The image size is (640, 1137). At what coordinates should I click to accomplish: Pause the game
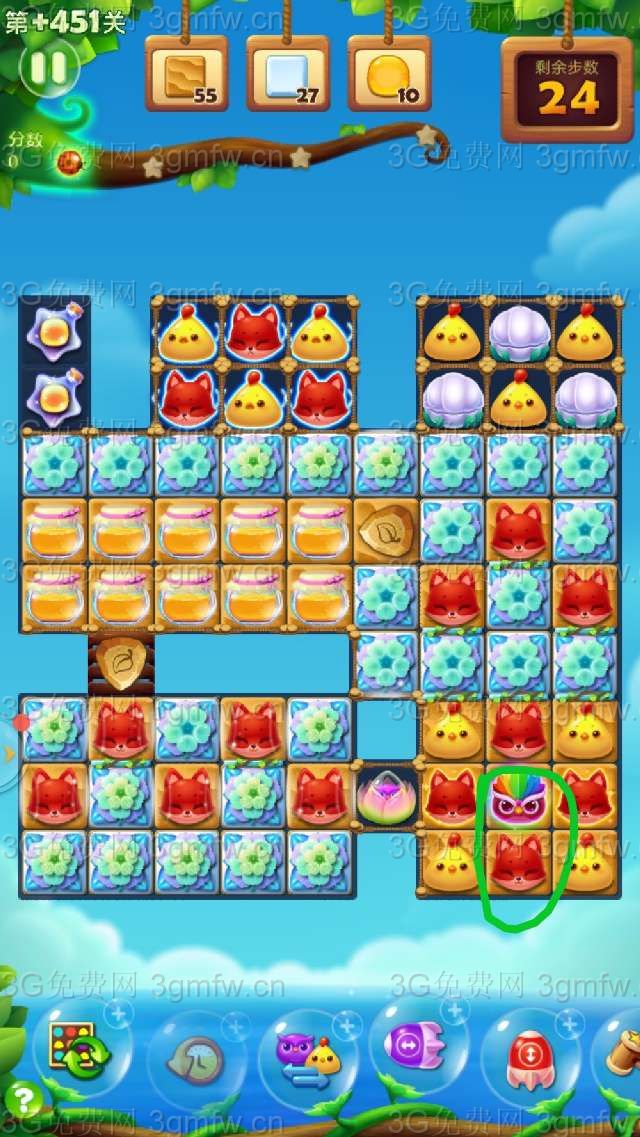coord(48,68)
